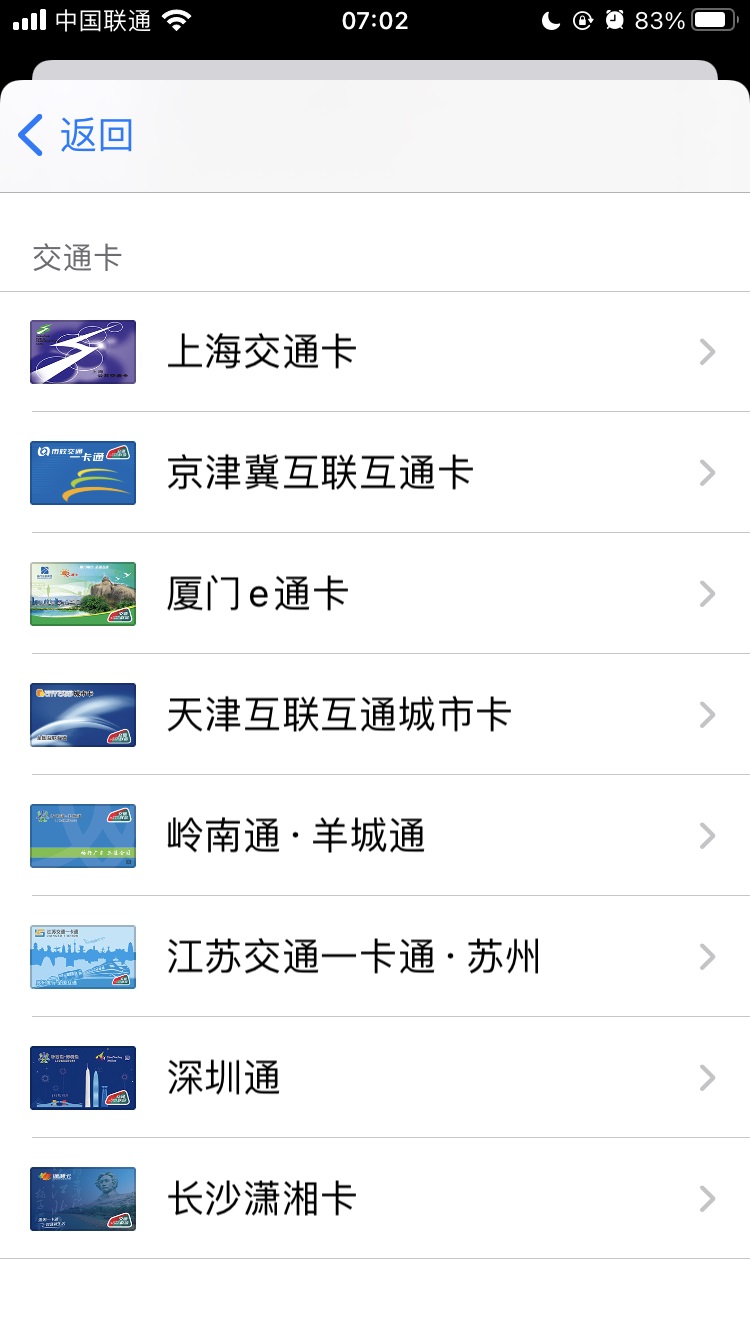Select the 深圳通 card thumbnail

(x=83, y=1077)
